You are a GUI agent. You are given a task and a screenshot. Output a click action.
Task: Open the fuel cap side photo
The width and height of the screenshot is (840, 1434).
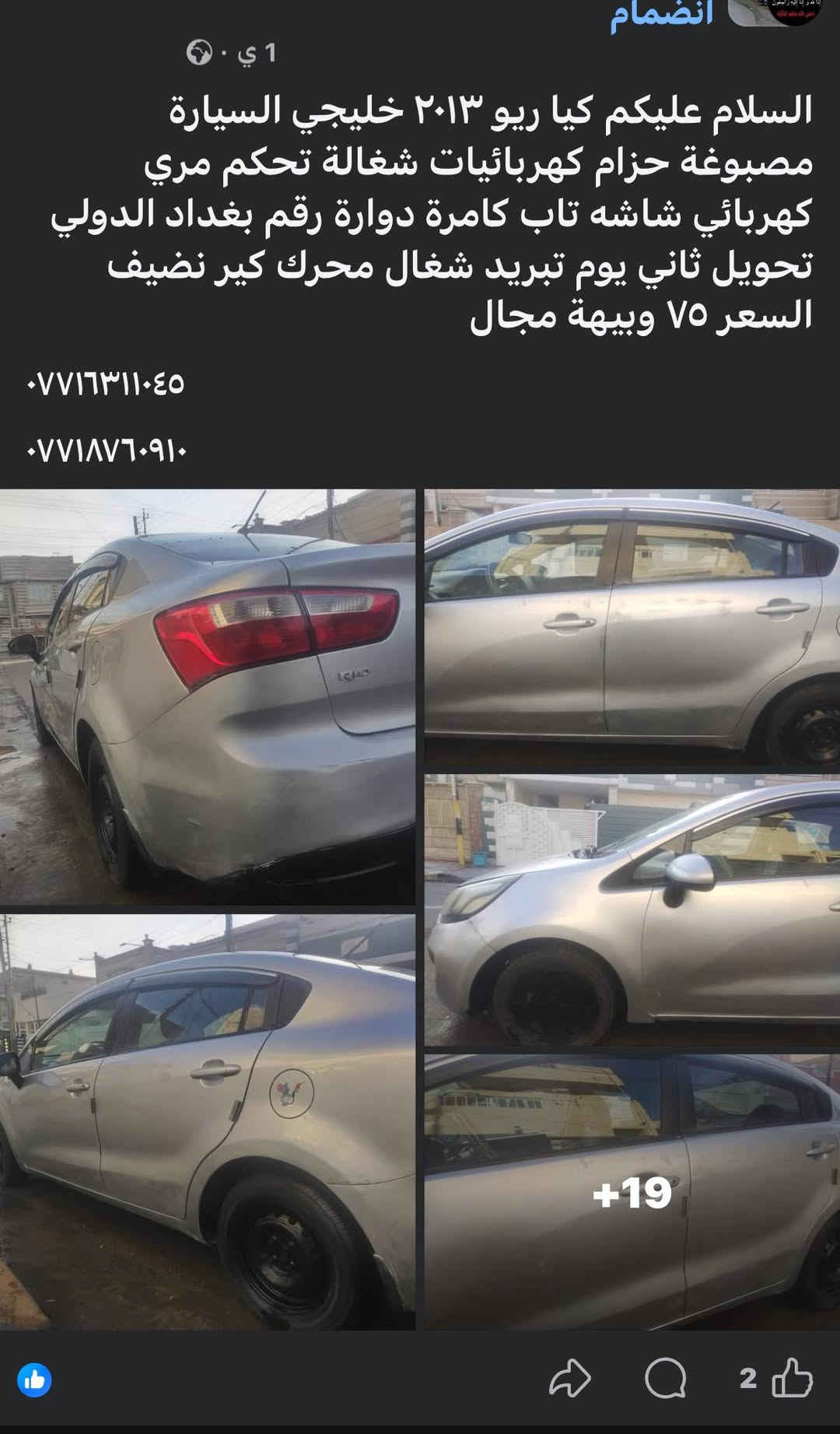pos(207,1122)
